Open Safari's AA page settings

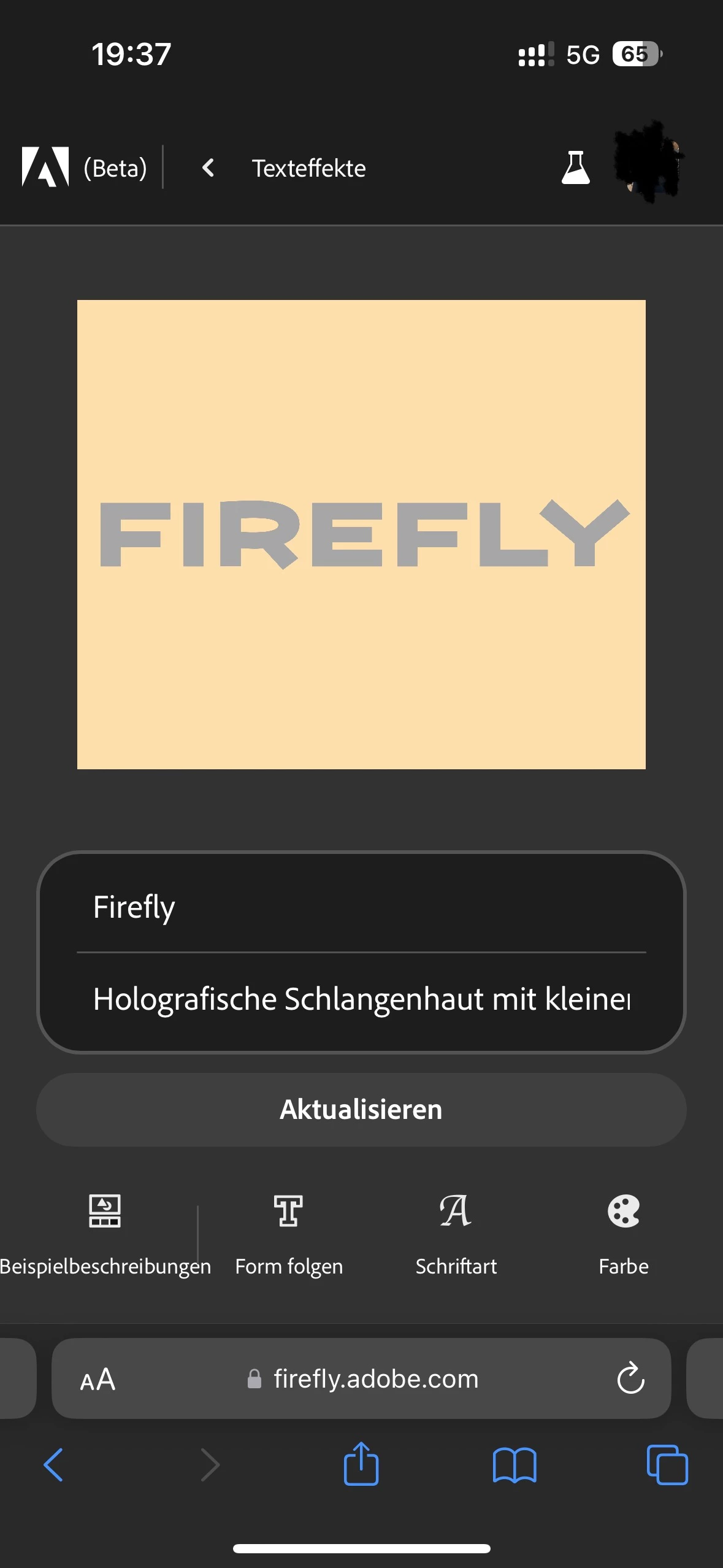pos(98,1379)
